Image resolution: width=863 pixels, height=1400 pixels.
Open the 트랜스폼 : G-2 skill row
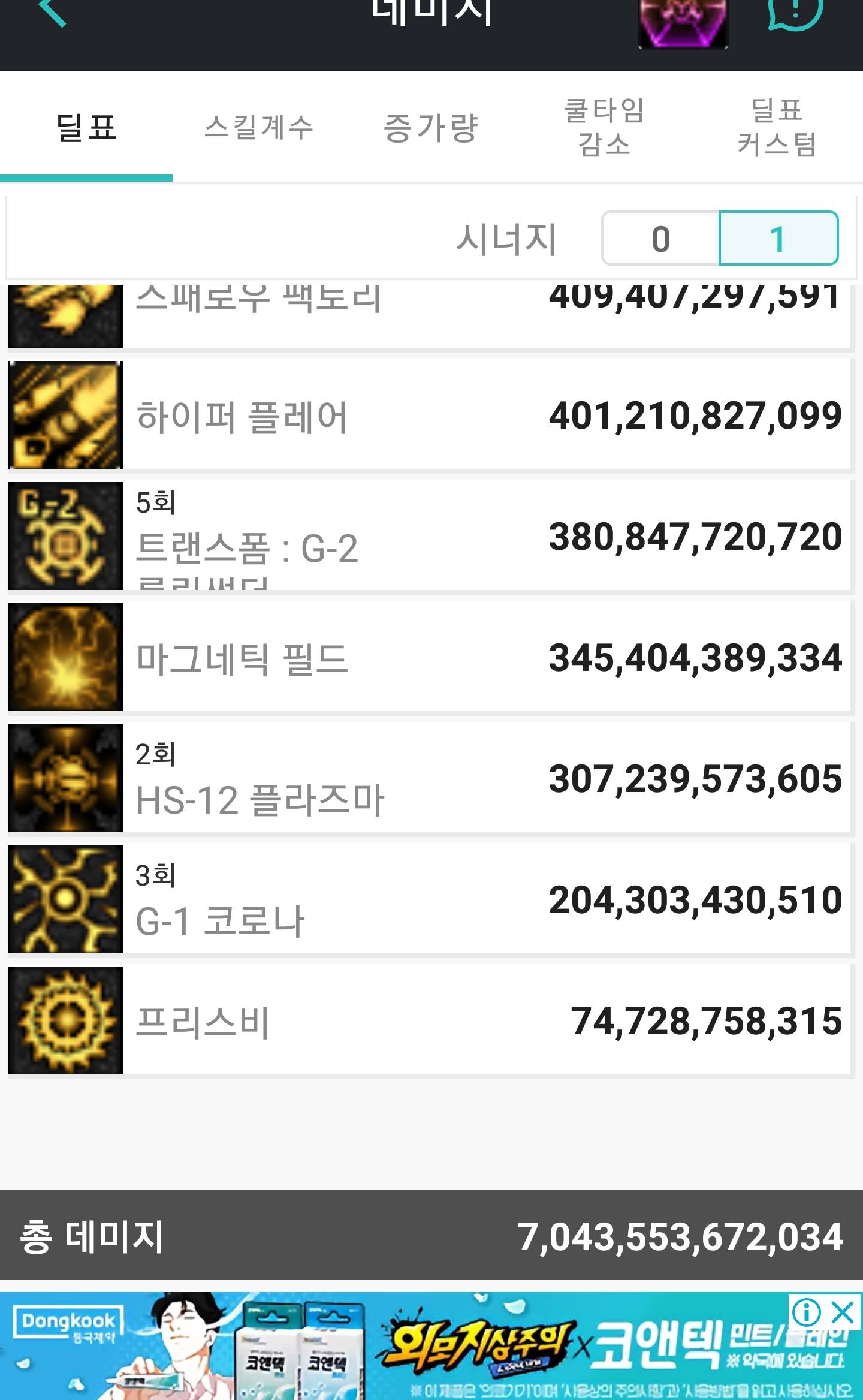(429, 536)
